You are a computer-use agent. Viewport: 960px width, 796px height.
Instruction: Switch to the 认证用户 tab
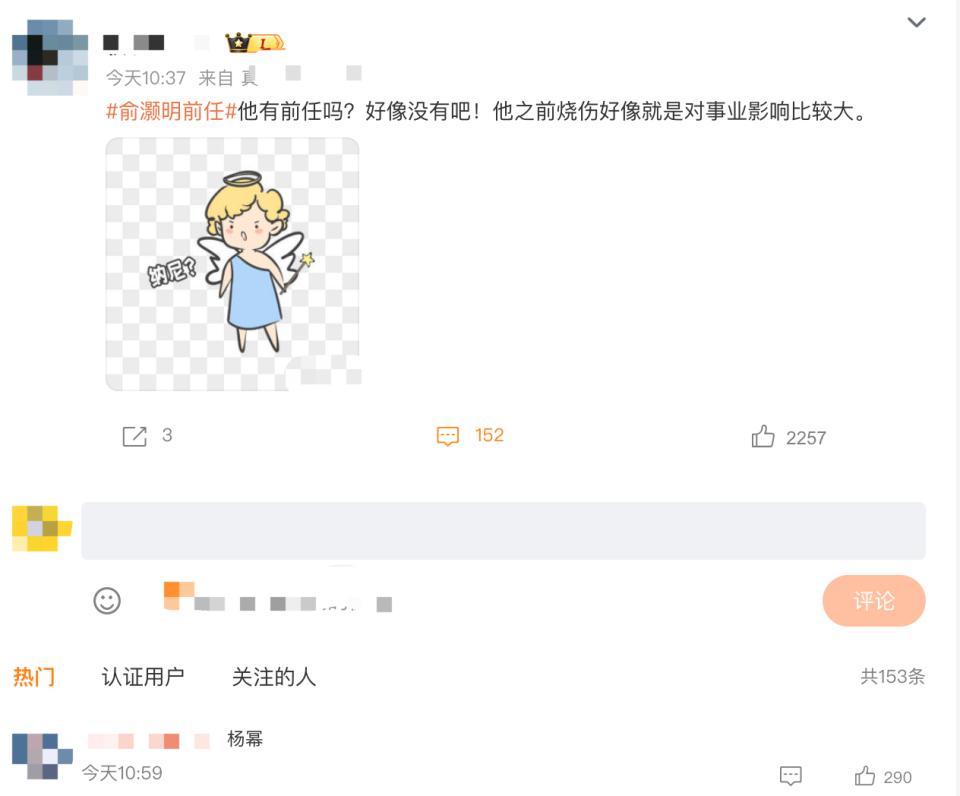point(143,677)
